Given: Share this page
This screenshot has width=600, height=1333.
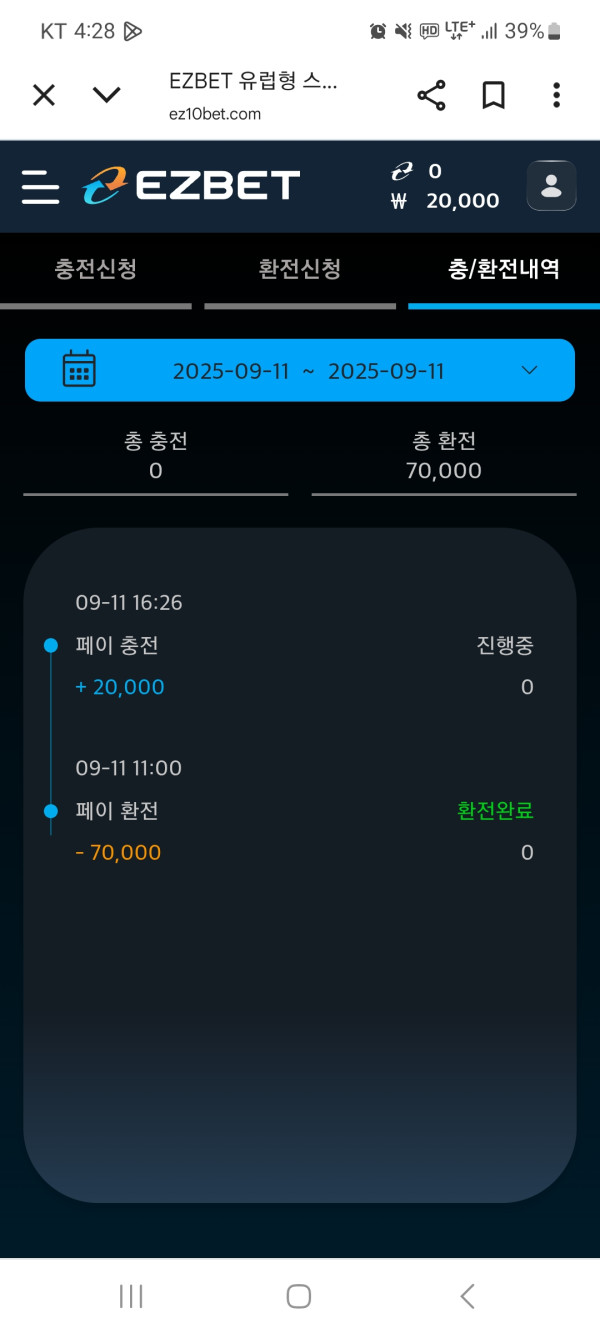Looking at the screenshot, I should (431, 96).
